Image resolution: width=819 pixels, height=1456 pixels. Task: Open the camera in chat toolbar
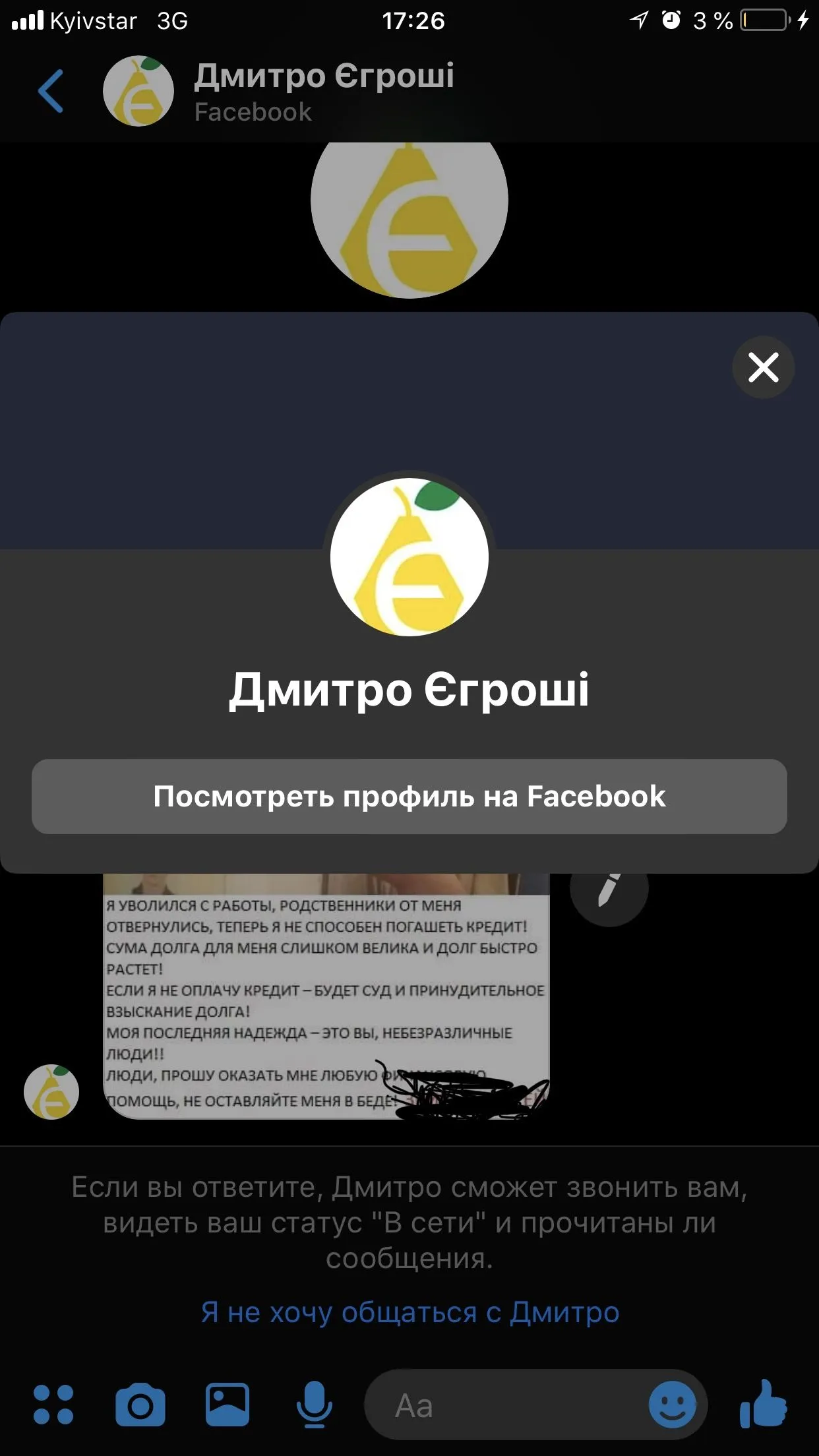(140, 1406)
